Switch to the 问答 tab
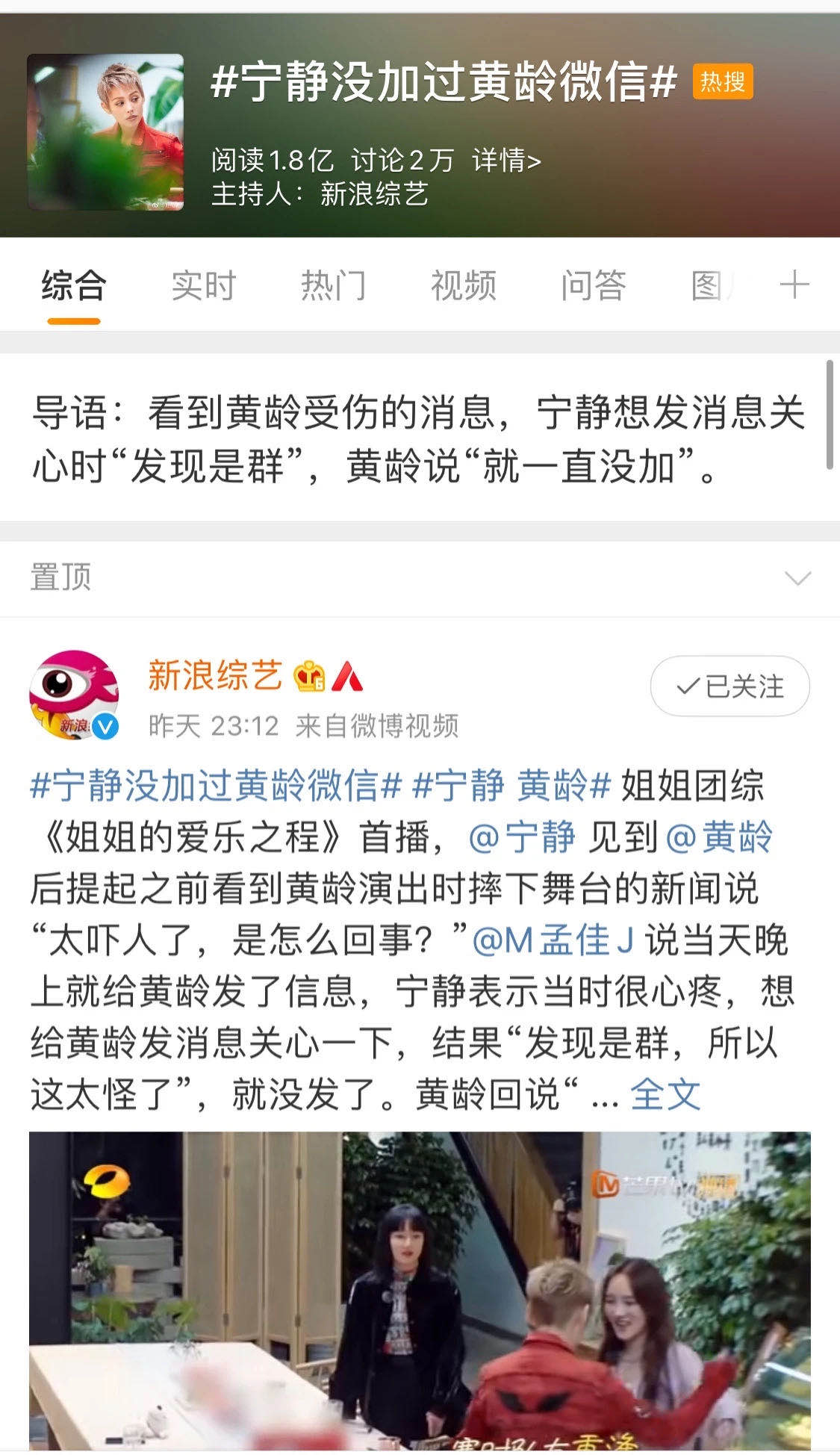The image size is (840, 1455). point(593,286)
